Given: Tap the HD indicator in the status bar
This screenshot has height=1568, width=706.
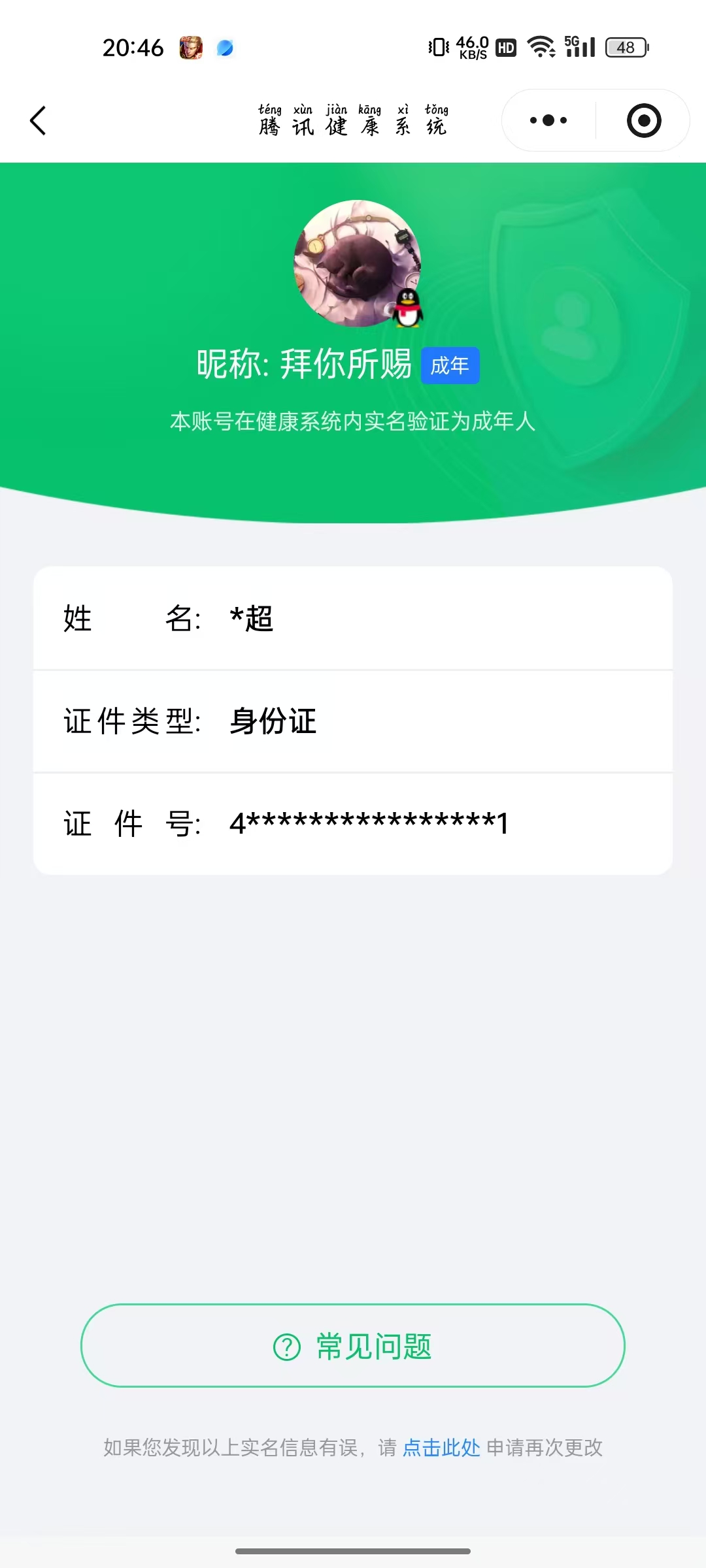Looking at the screenshot, I should click(x=505, y=47).
